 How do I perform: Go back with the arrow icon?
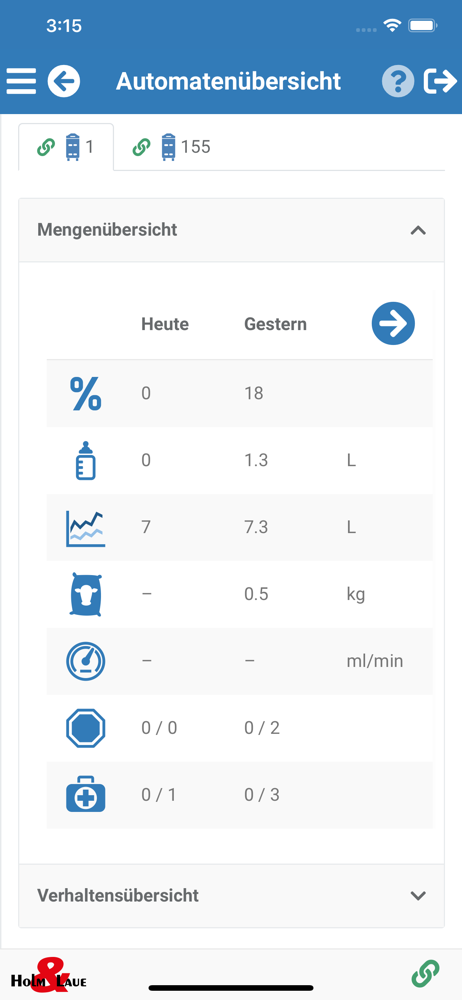64,82
